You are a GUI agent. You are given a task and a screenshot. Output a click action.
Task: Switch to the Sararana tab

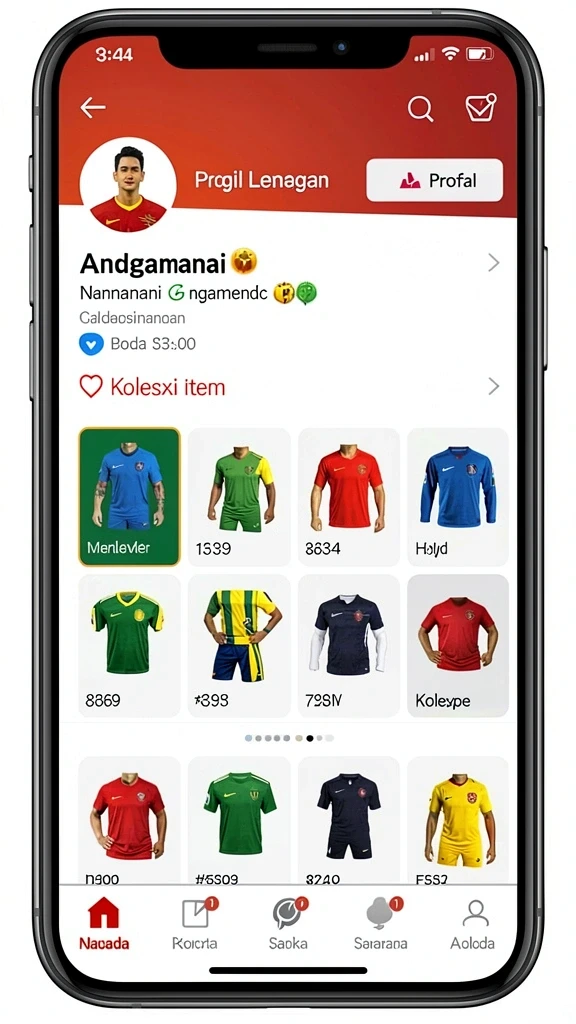(x=381, y=923)
